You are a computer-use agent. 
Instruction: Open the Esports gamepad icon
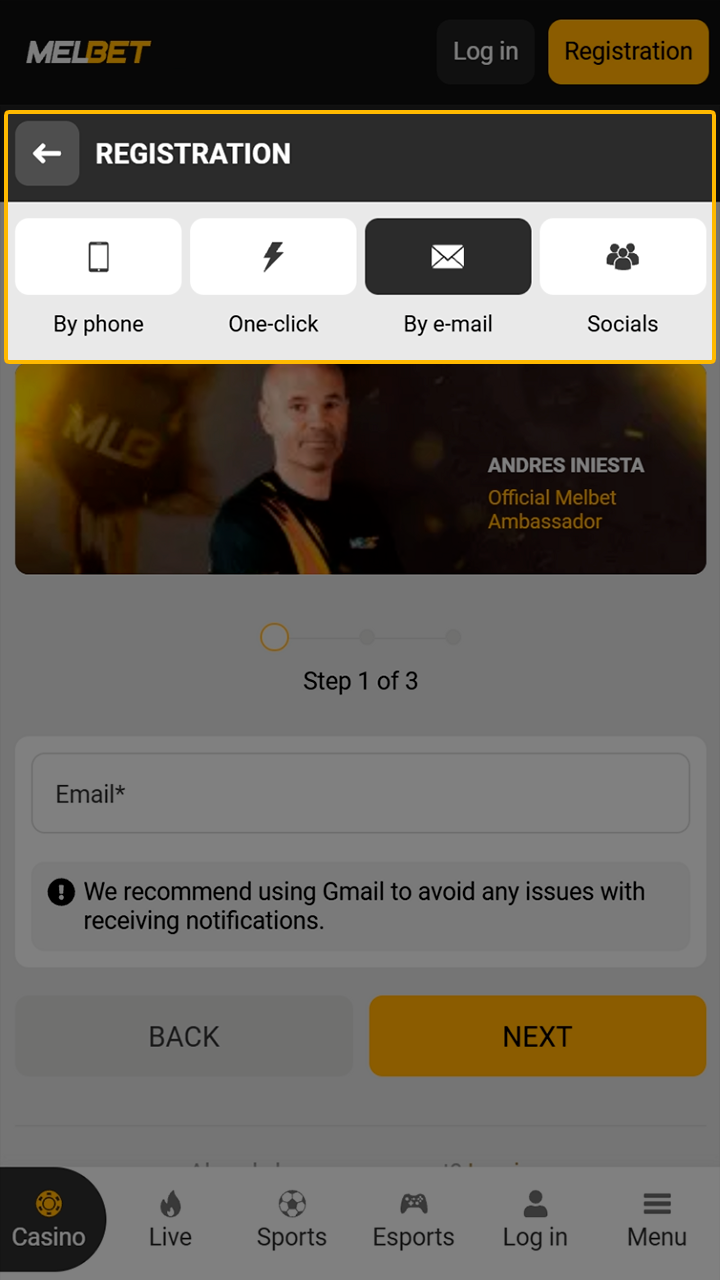[413, 1203]
